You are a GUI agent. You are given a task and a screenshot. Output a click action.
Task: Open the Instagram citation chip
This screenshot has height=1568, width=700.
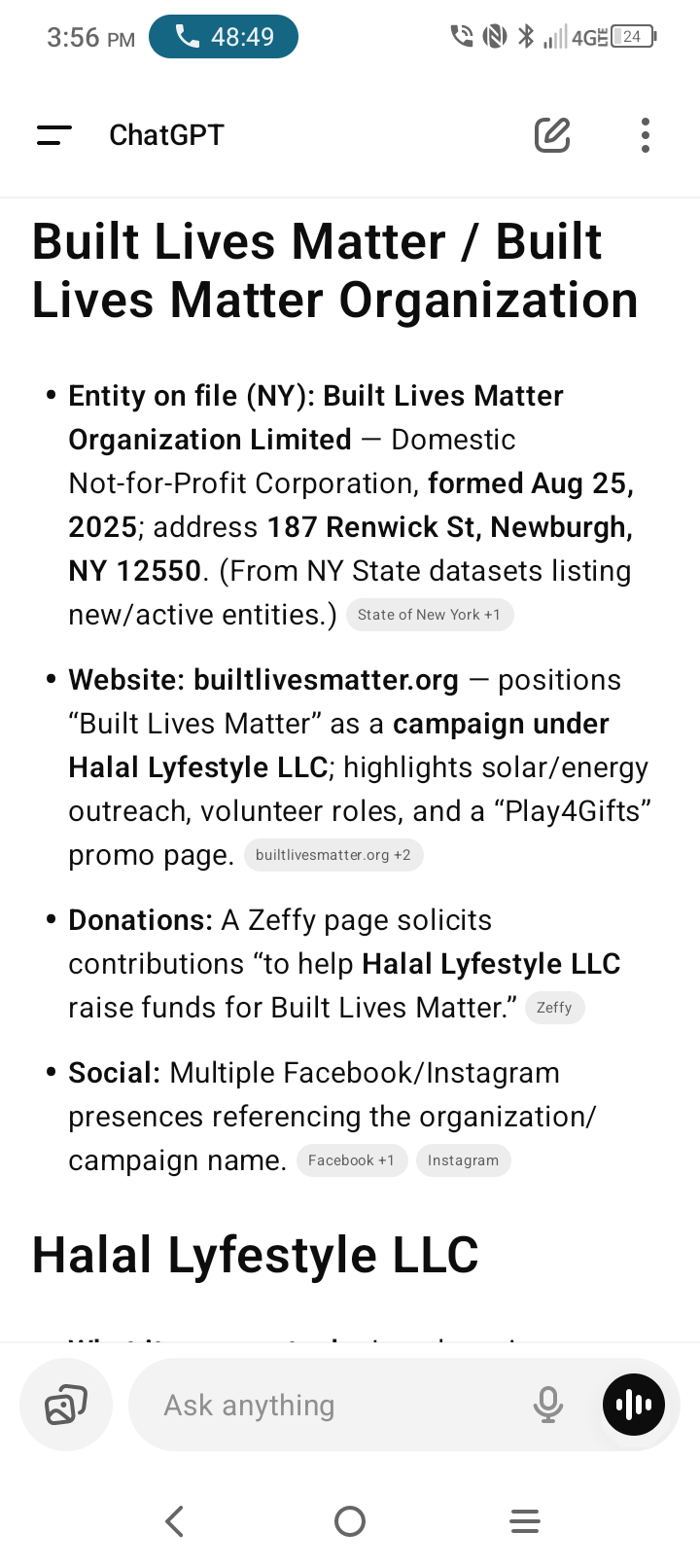(464, 1159)
